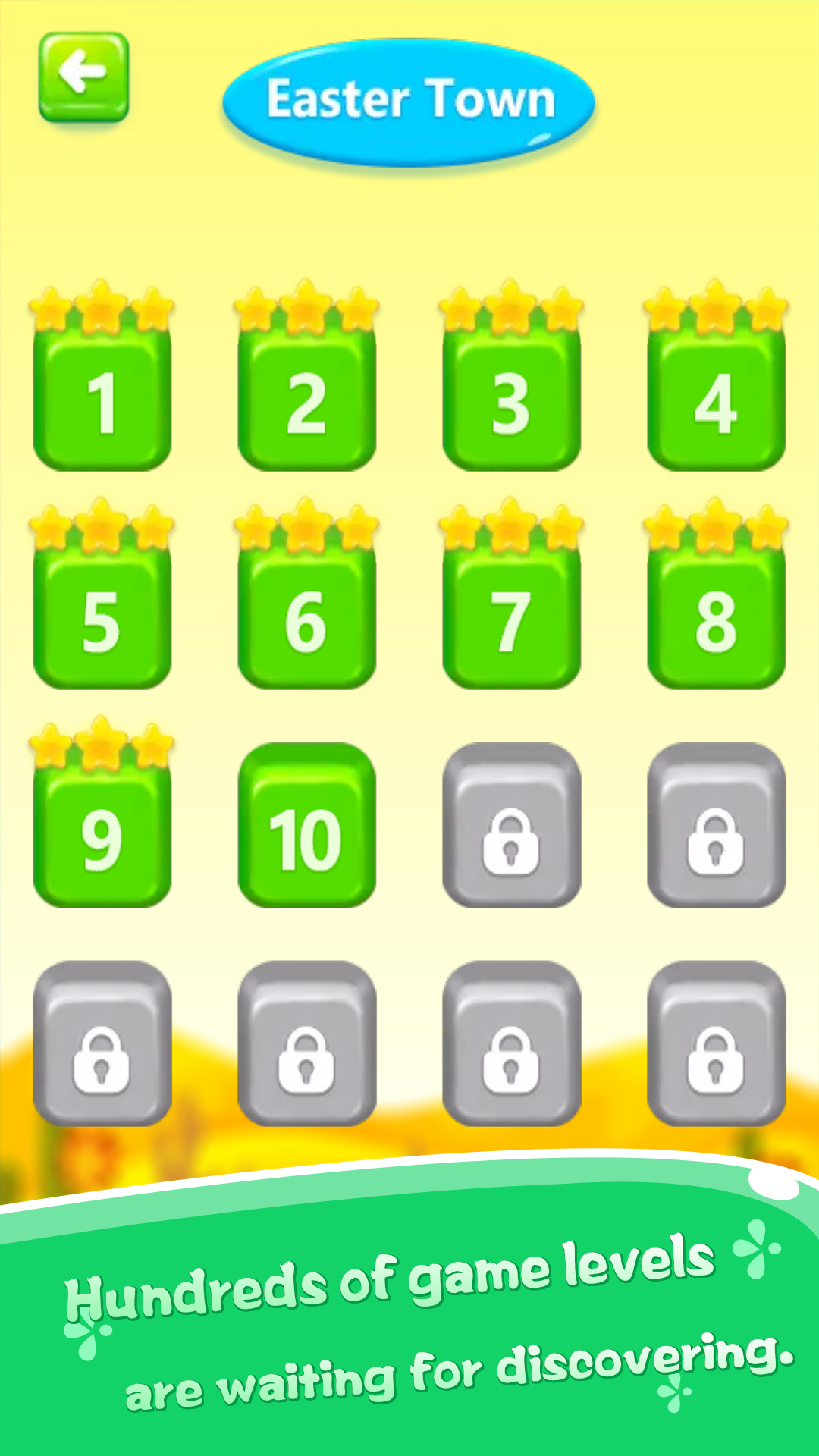Tap the Easter Town title banner
The width and height of the screenshot is (819, 1456).
tap(408, 99)
